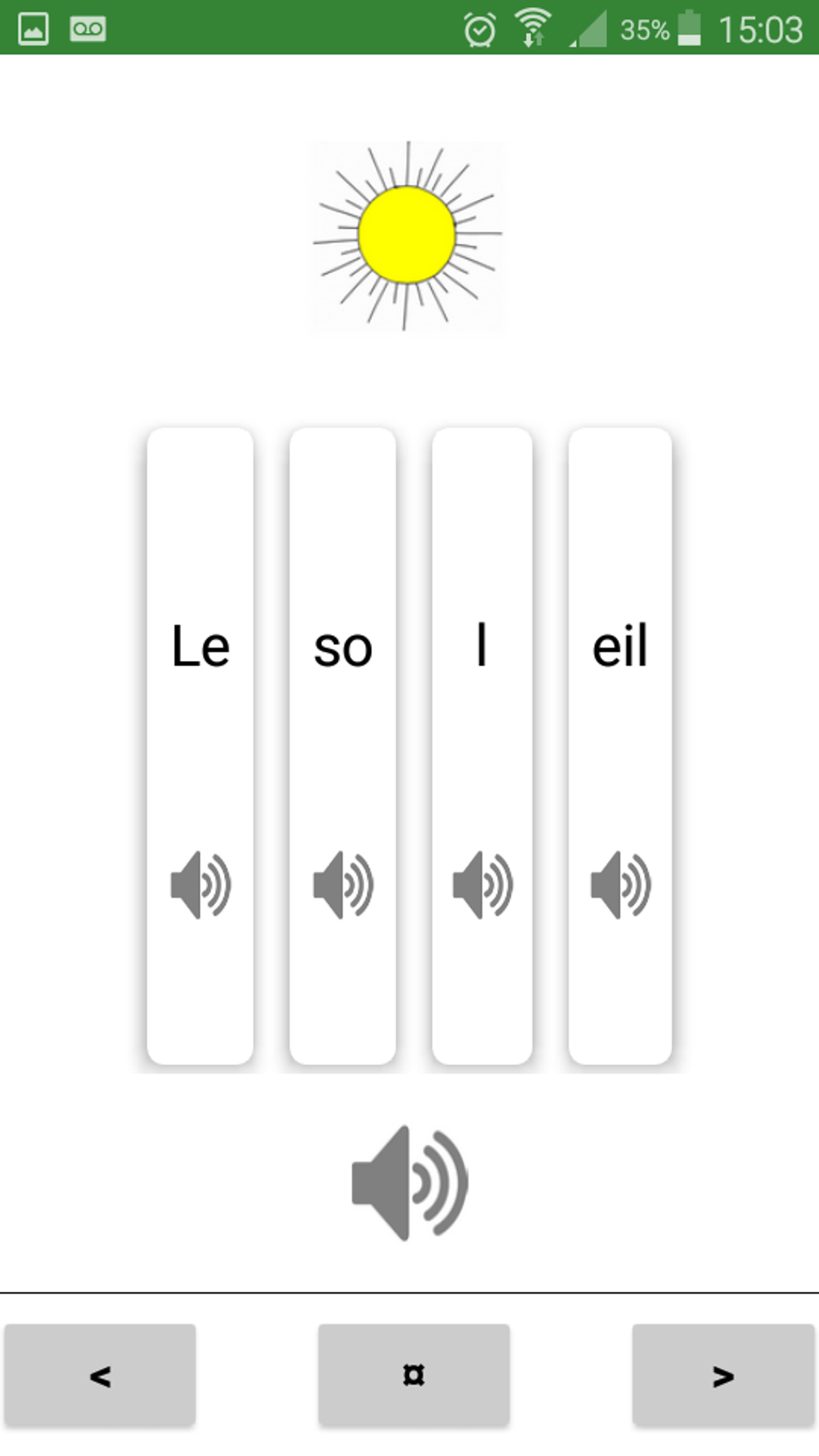This screenshot has width=819, height=1456.
Task: Tap the middle ¤ button
Action: pyautogui.click(x=414, y=1376)
